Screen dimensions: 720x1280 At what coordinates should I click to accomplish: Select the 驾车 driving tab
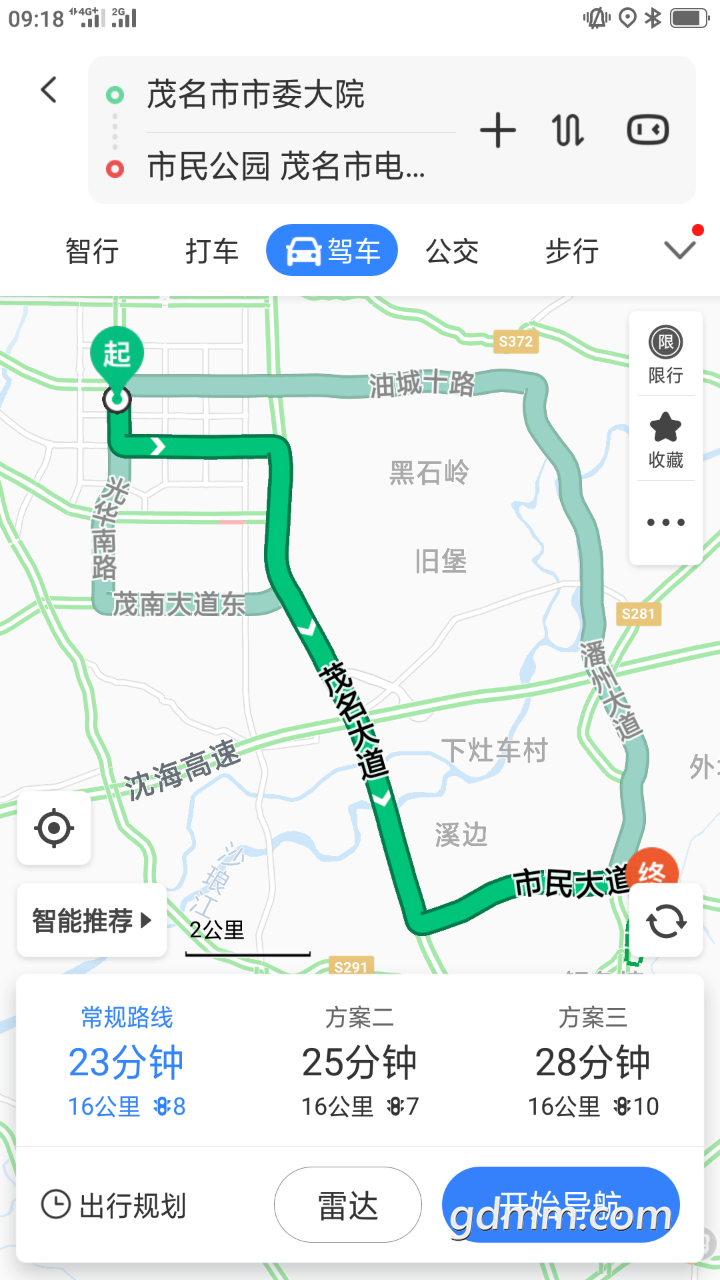coord(332,251)
